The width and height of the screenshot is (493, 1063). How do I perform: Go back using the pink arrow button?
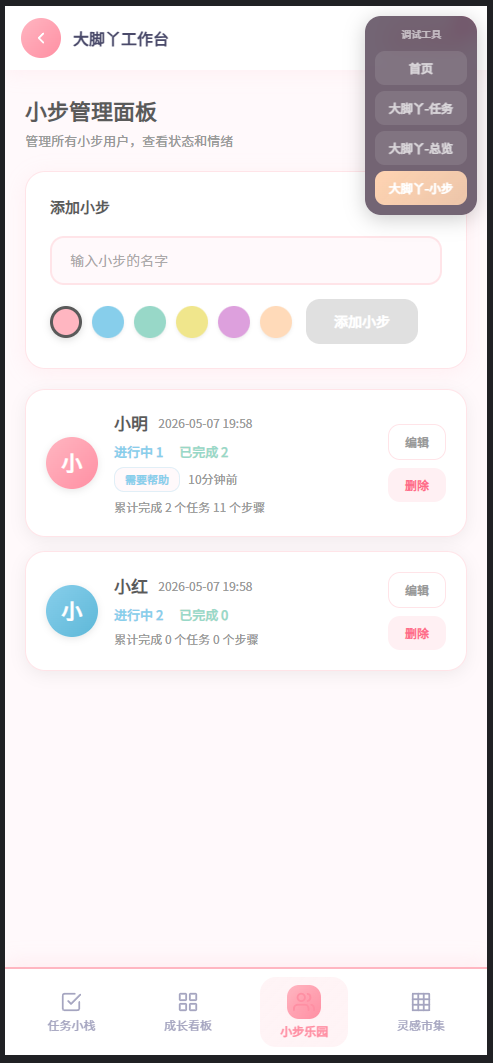click(41, 38)
